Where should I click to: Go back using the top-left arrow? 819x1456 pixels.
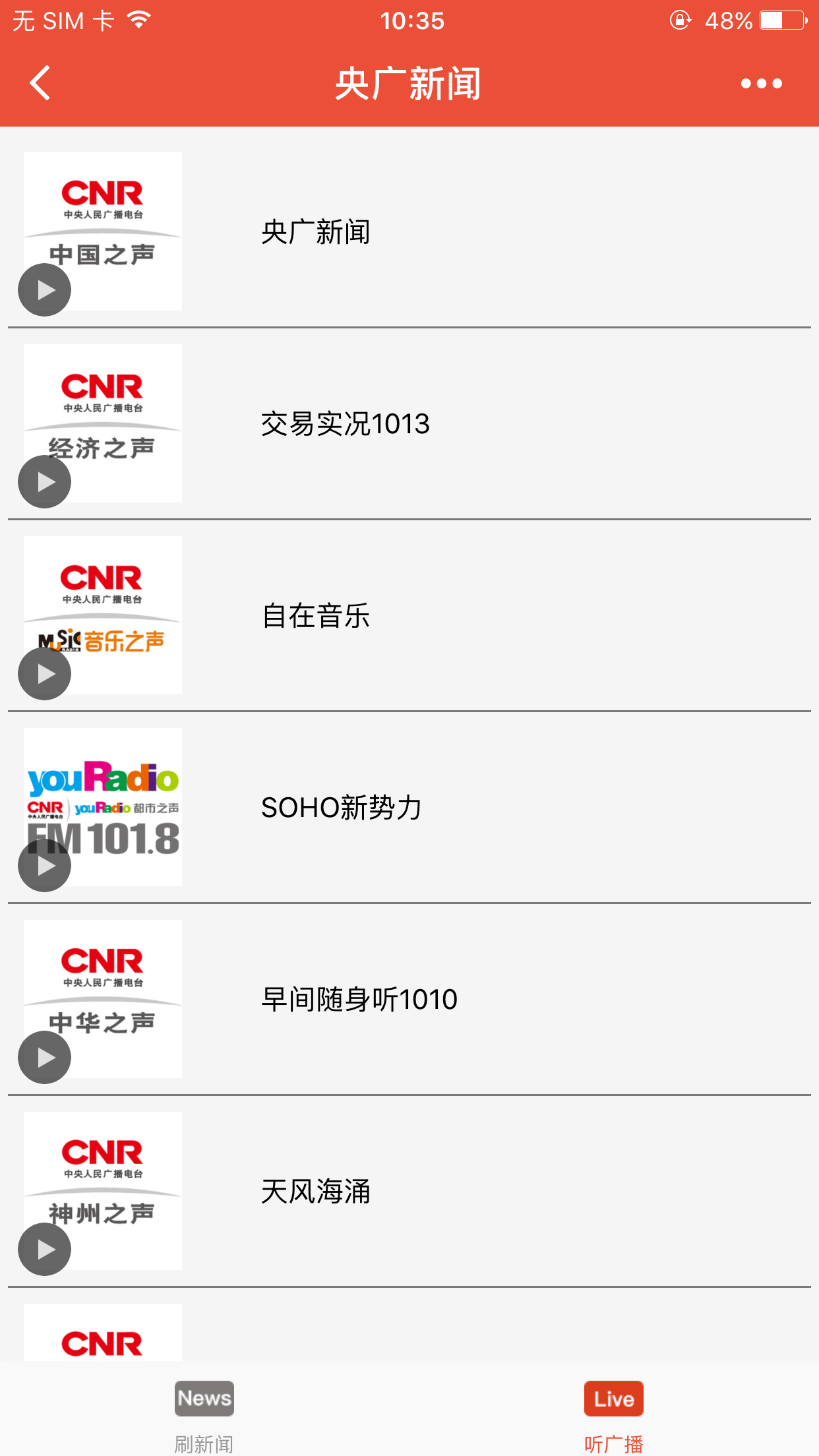pyautogui.click(x=41, y=84)
